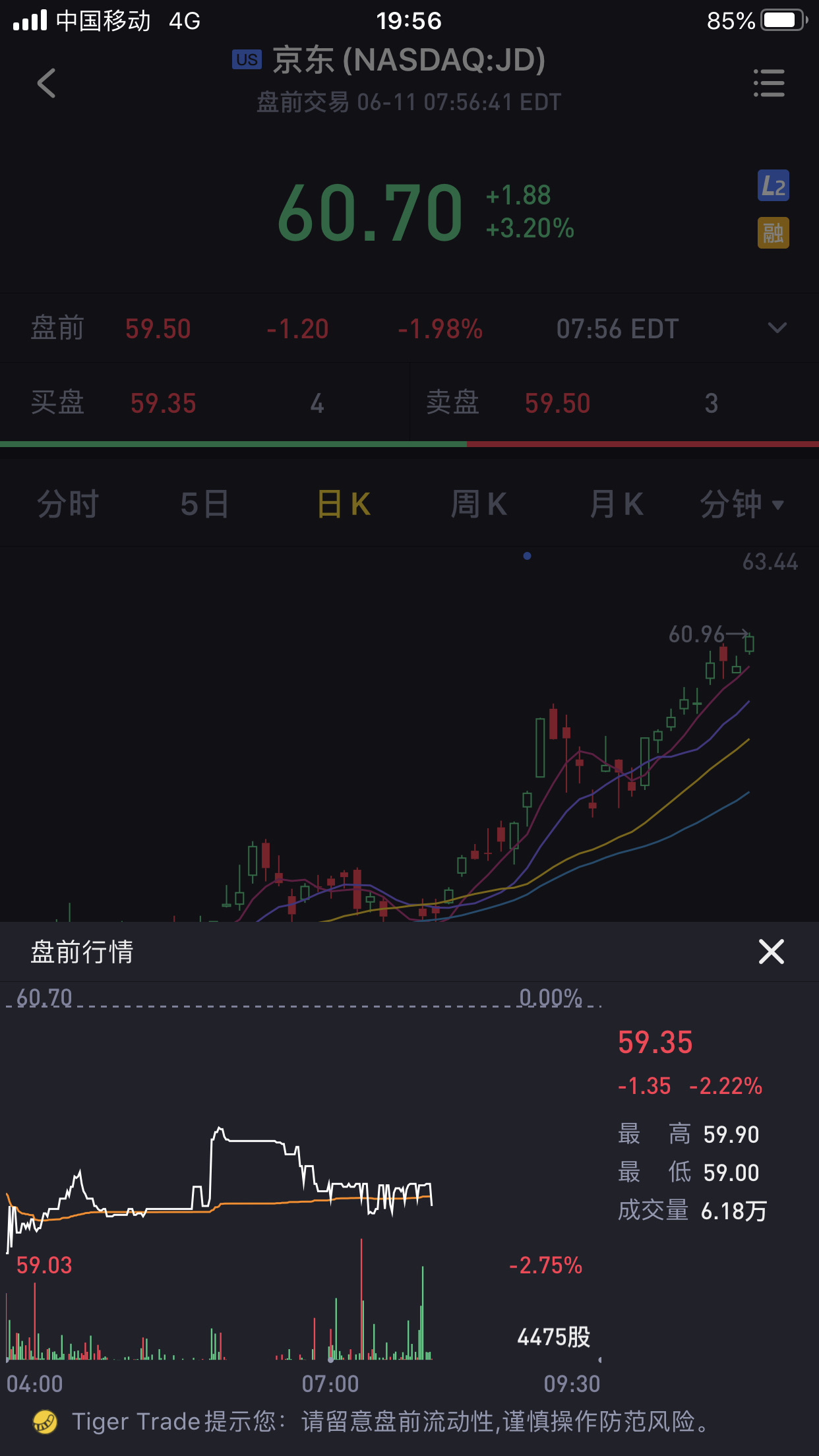Expand the 盘前 pre-market row chevron
819x1456 pixels.
[777, 328]
